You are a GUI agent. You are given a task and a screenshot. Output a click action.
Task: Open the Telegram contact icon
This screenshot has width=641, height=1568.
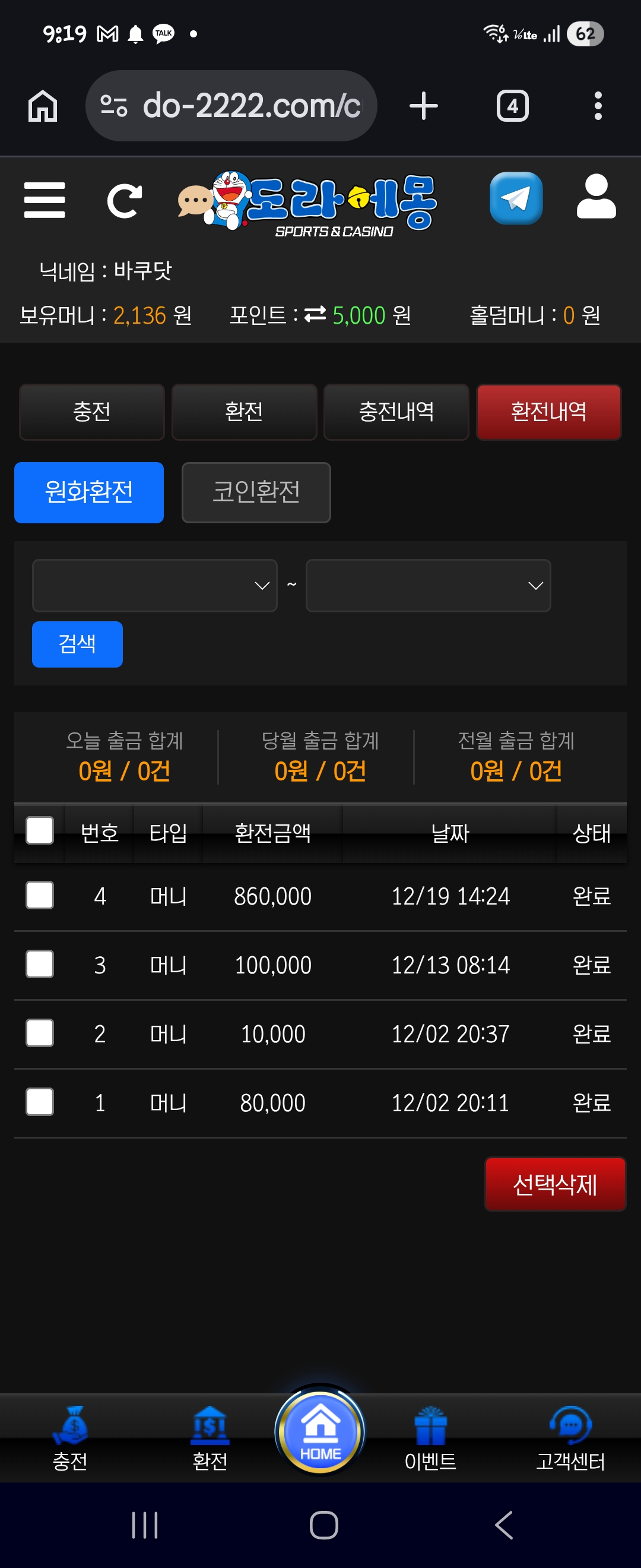[x=516, y=198]
